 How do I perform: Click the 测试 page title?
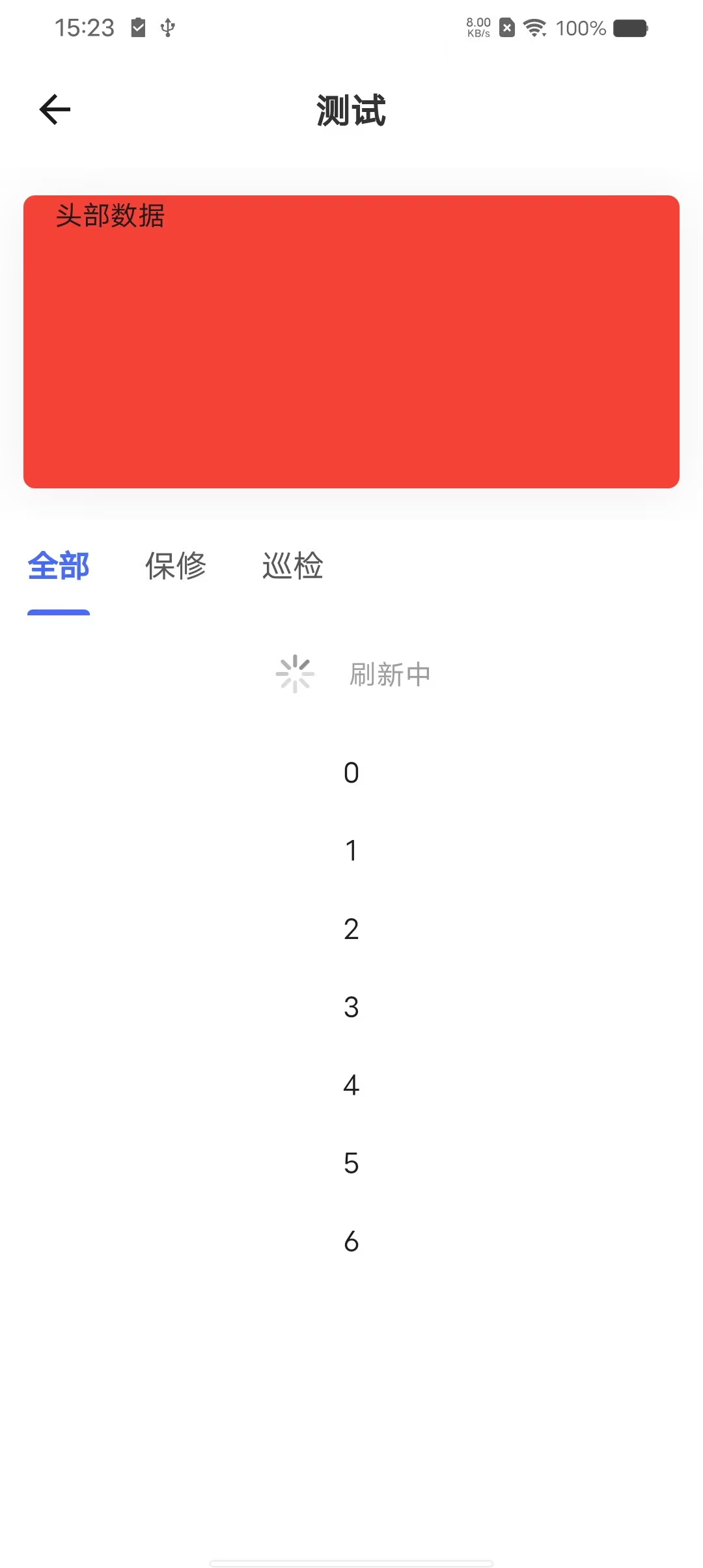pyautogui.click(x=350, y=109)
